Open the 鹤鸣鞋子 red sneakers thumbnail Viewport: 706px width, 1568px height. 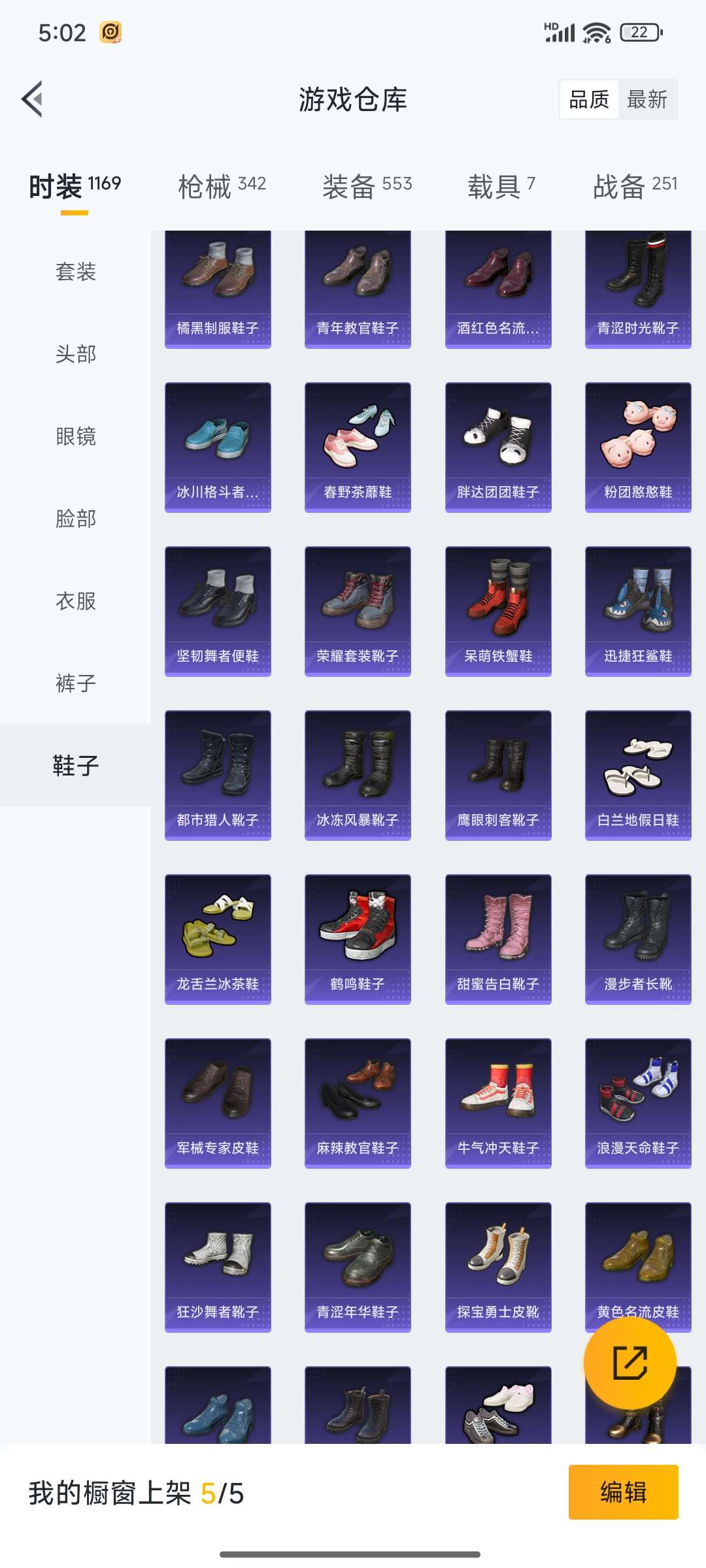point(358,937)
